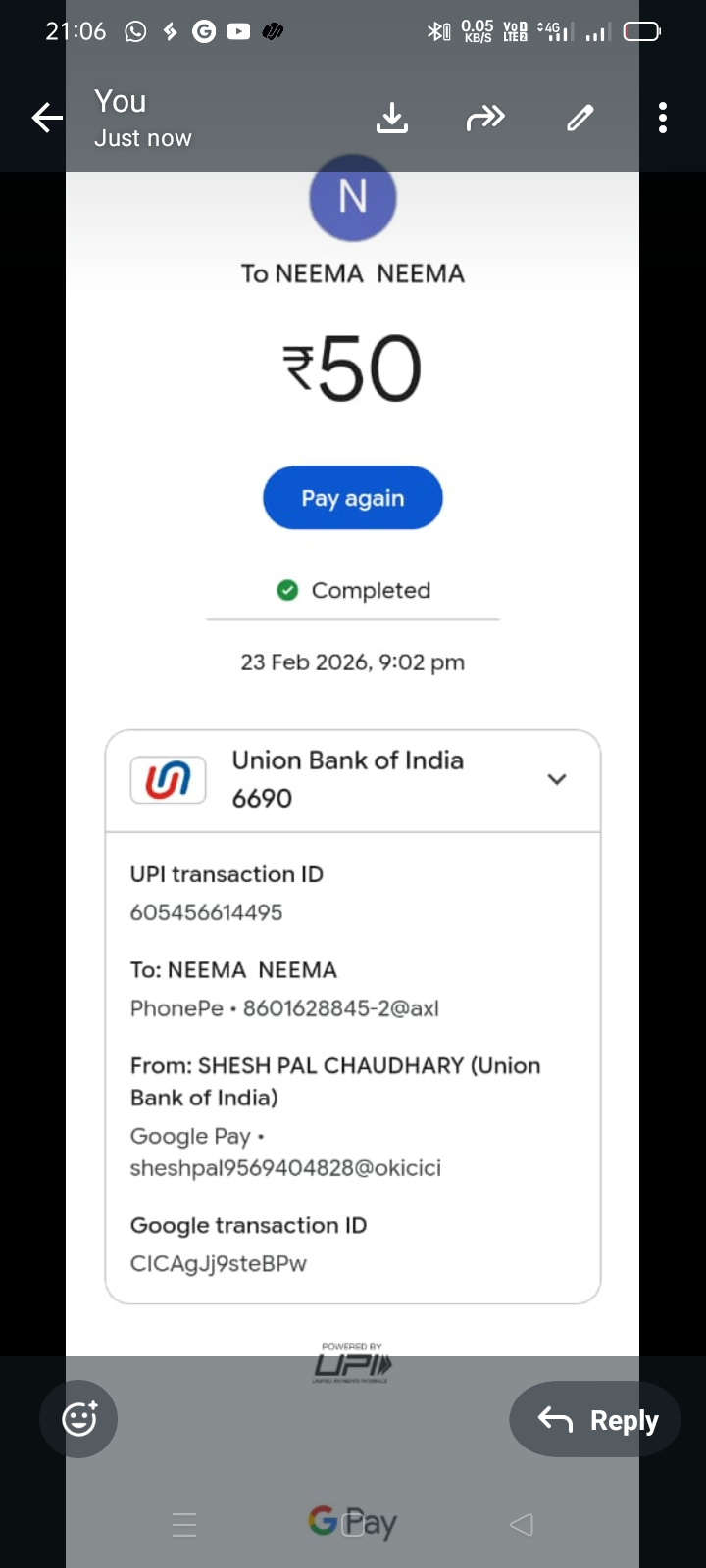Open the three-dot overflow menu
This screenshot has height=1568, width=706.
663,119
